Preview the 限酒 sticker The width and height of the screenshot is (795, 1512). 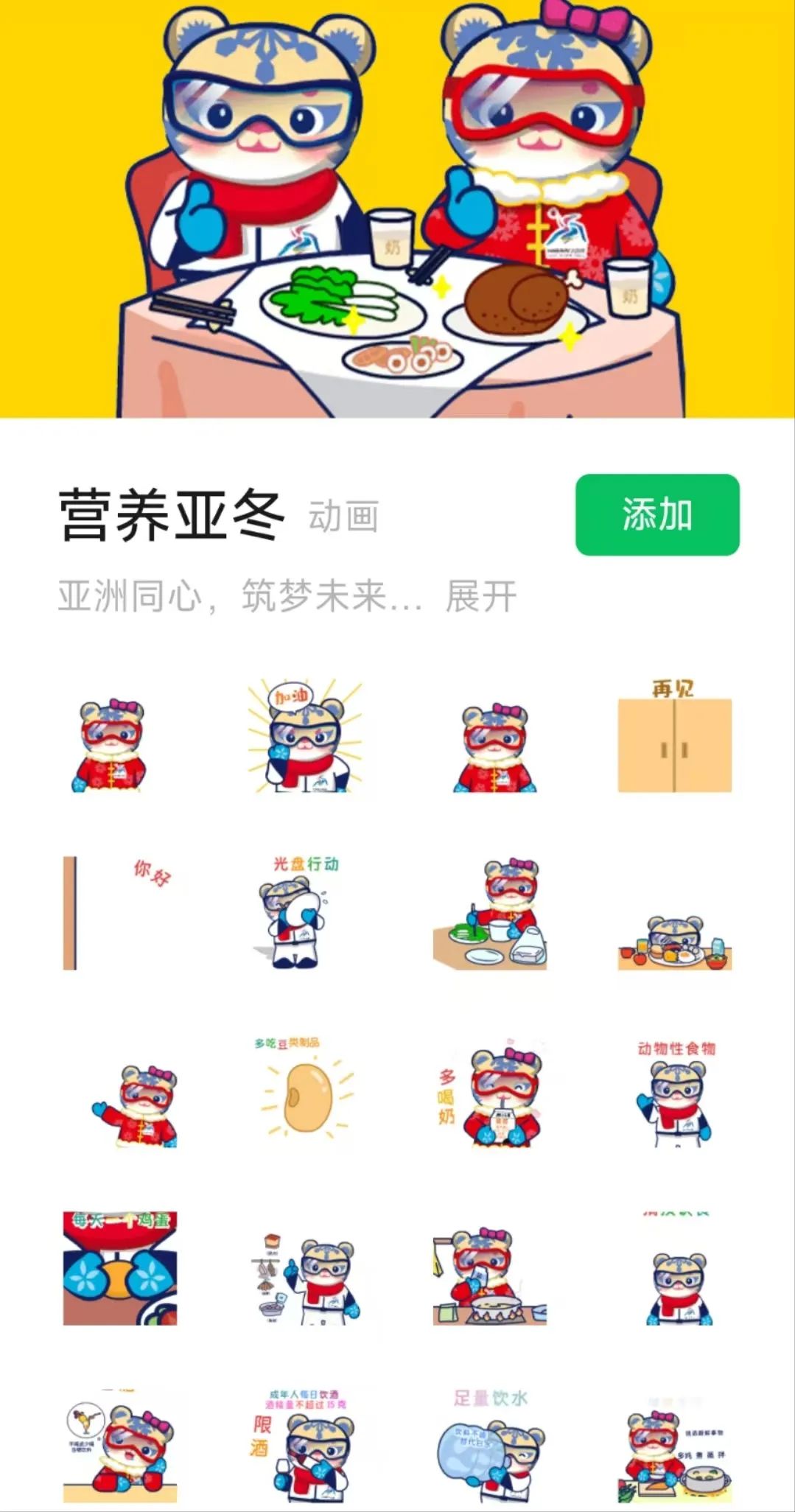coord(304,1444)
